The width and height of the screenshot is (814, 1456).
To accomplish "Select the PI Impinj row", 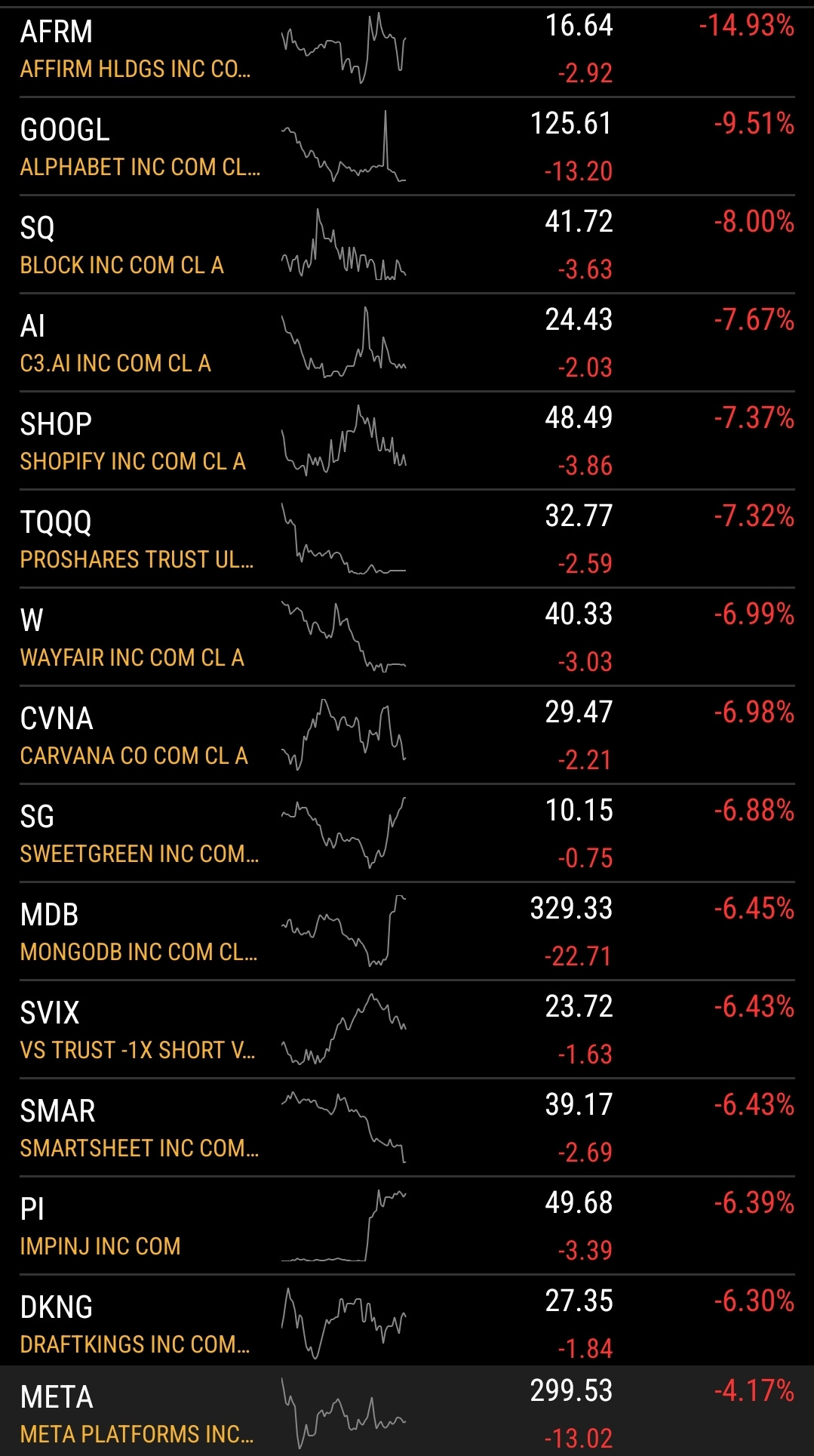I will pyautogui.click(x=407, y=1226).
